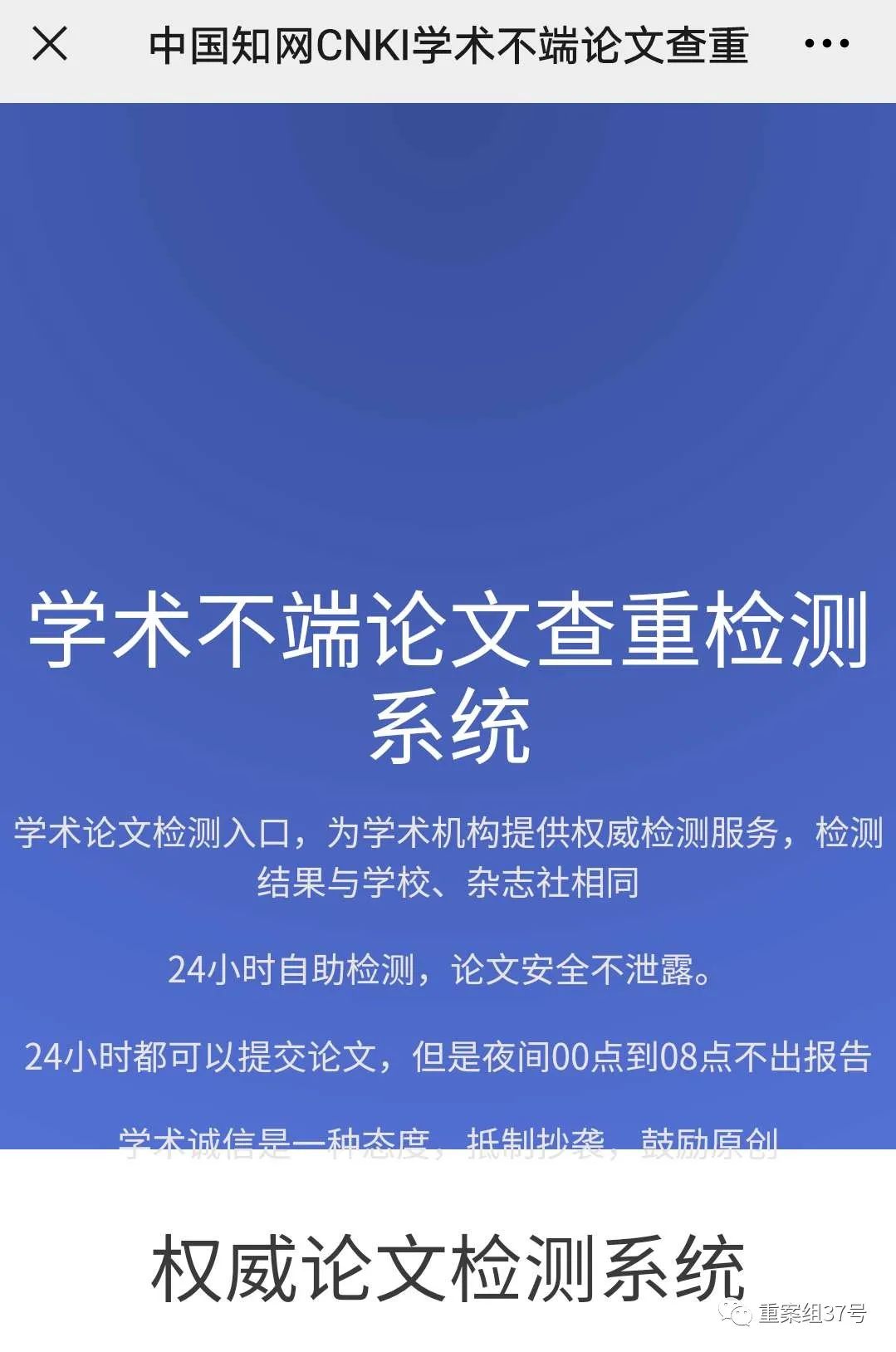
Task: Close the CNKI web page
Action: click(x=50, y=44)
